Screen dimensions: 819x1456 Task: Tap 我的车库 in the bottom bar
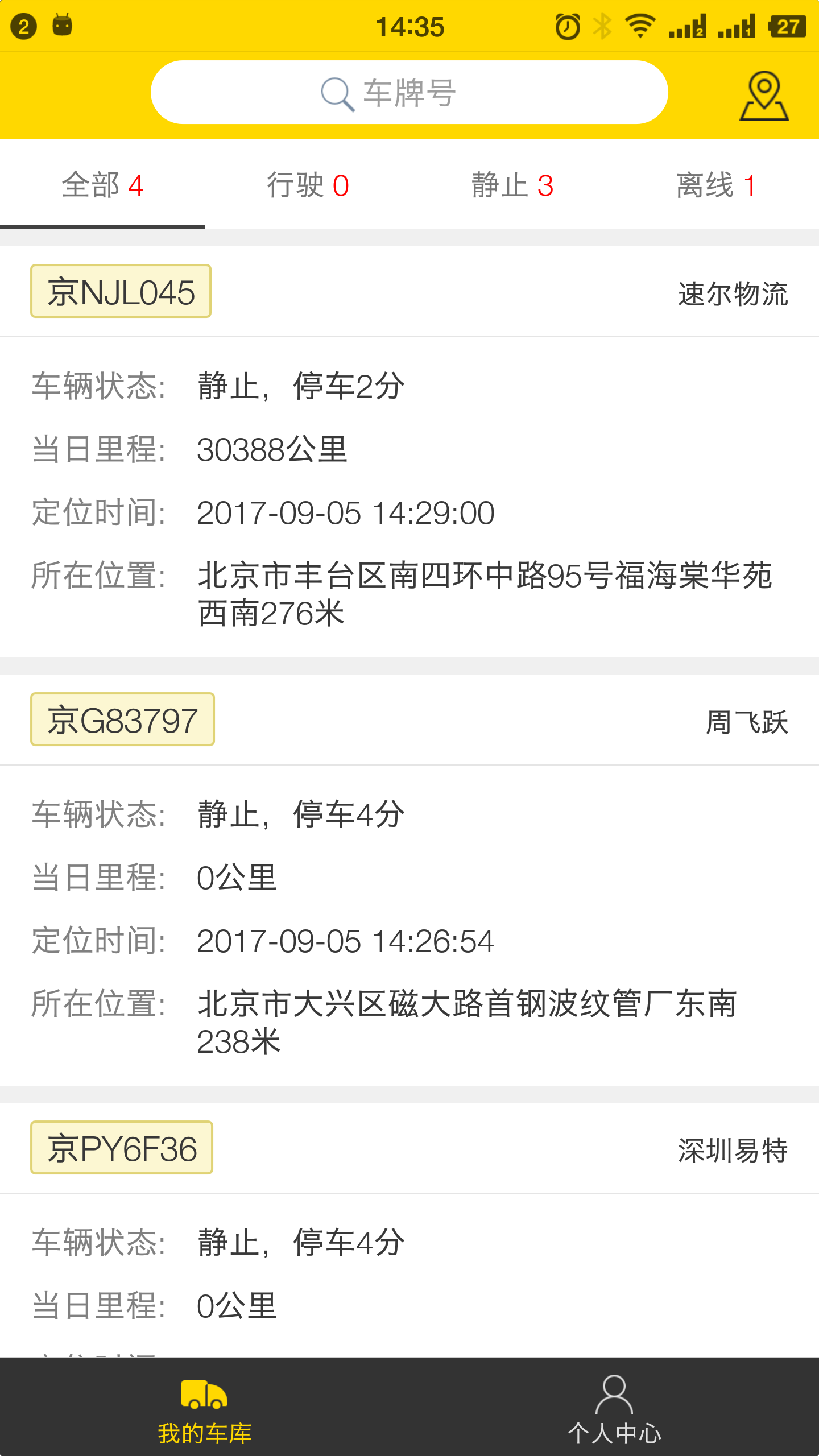[x=205, y=1409]
